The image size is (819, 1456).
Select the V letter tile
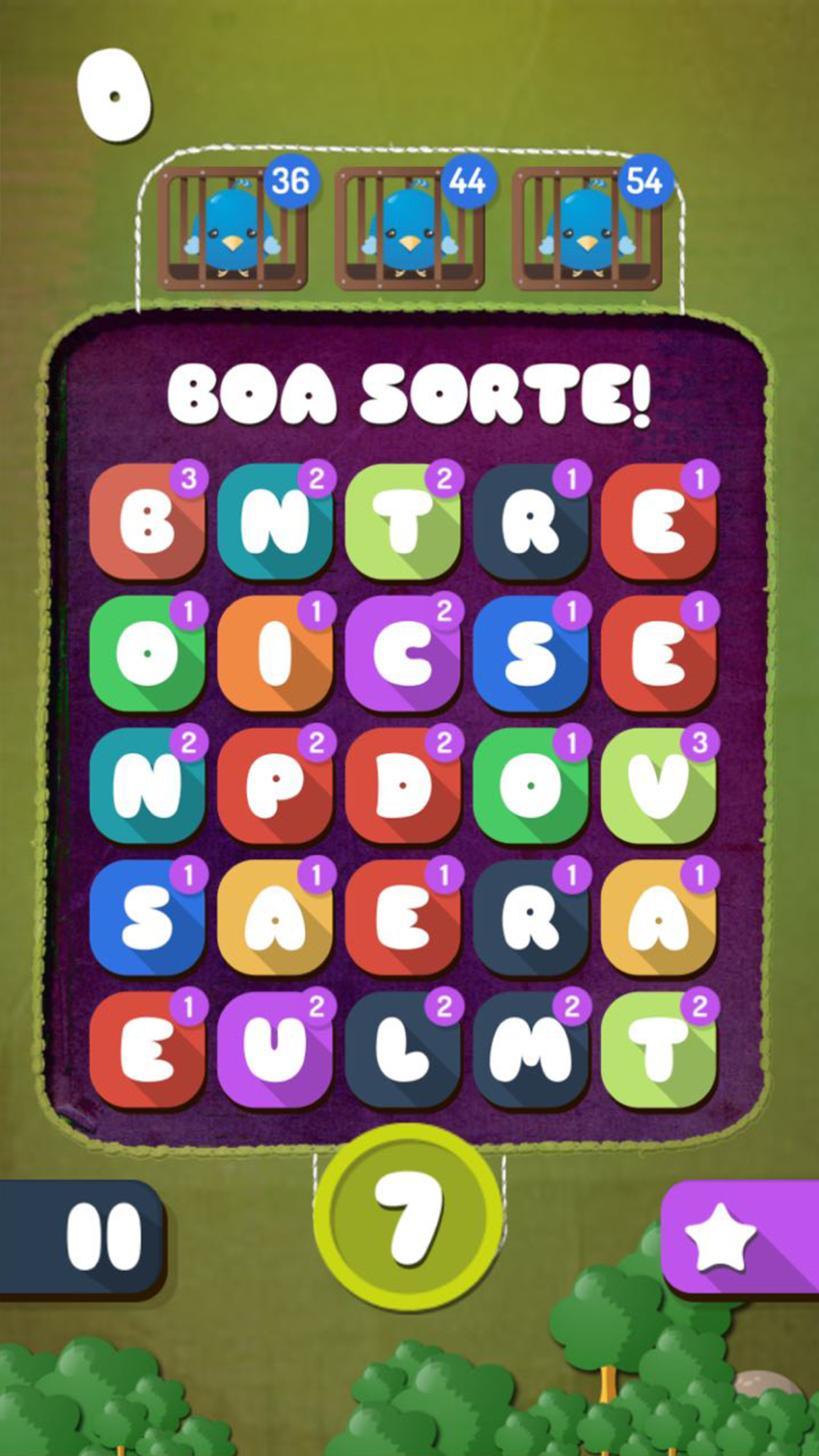[x=659, y=786]
